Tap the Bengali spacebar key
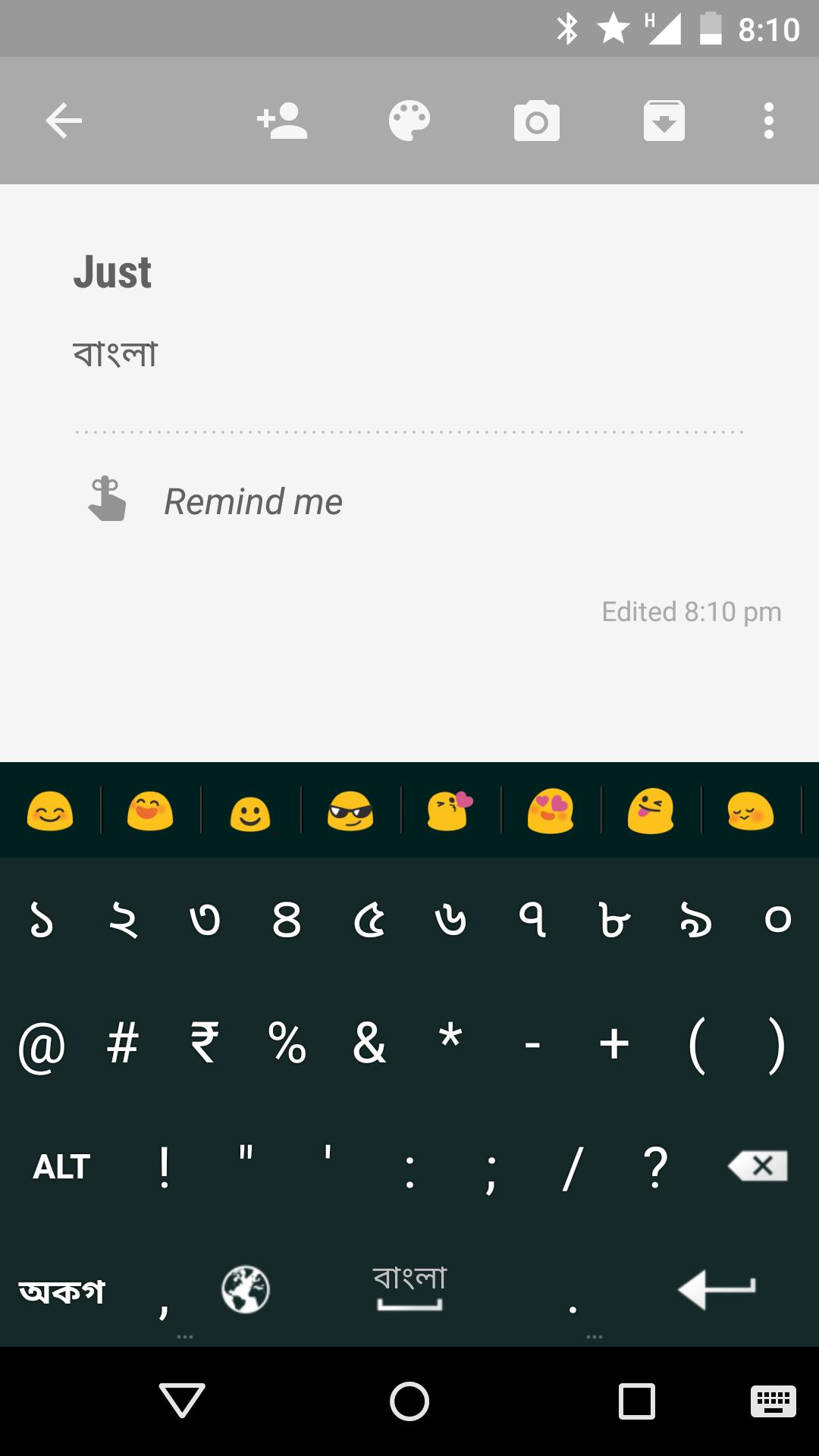Screen dimensions: 819x1456 click(409, 1289)
